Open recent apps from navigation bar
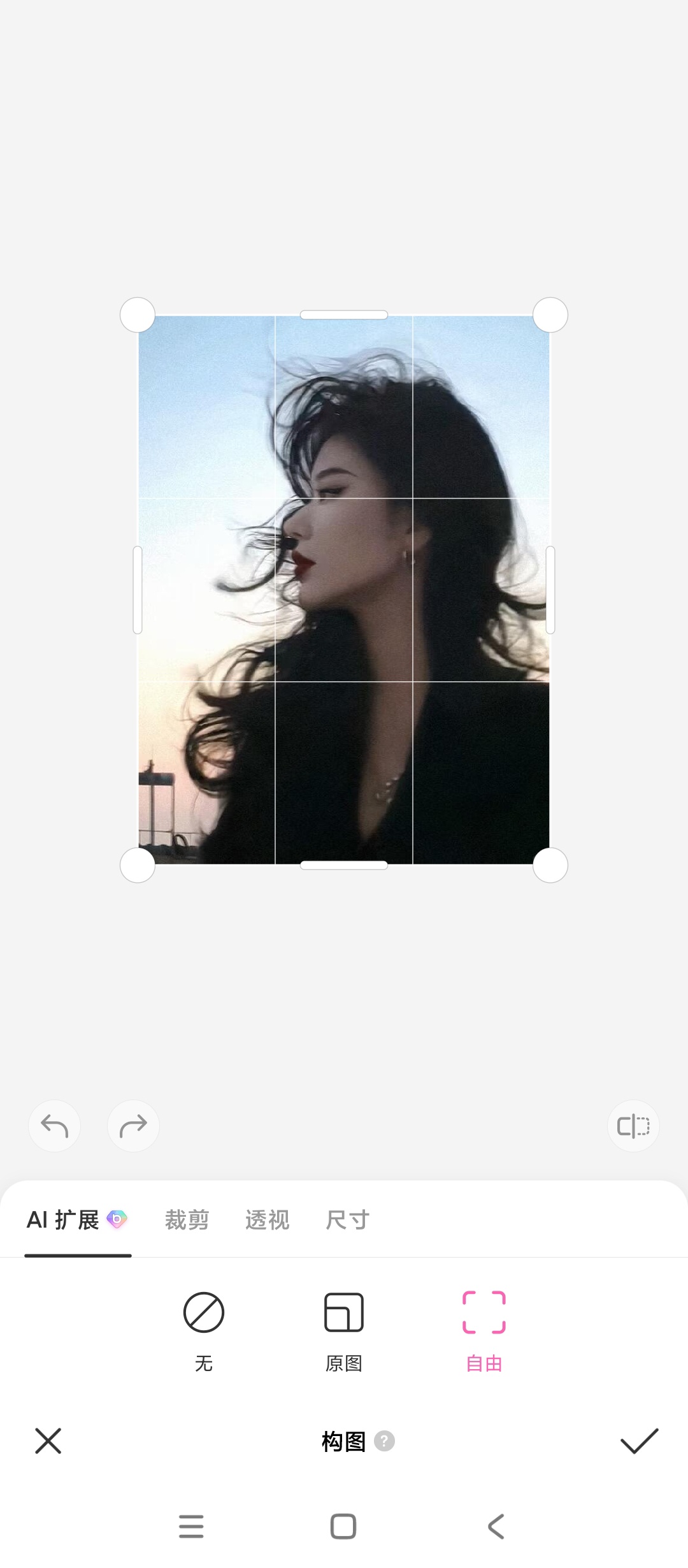688x1568 pixels. pyautogui.click(x=191, y=1527)
